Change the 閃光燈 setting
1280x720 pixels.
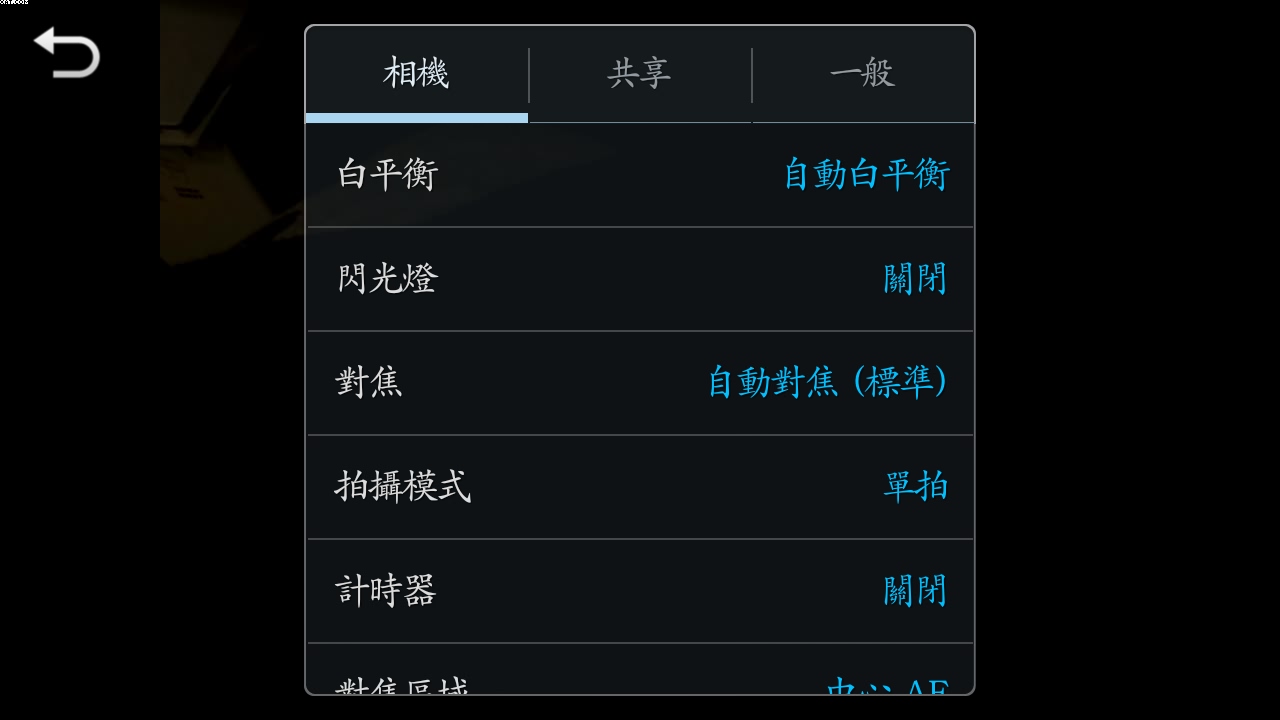pos(640,279)
